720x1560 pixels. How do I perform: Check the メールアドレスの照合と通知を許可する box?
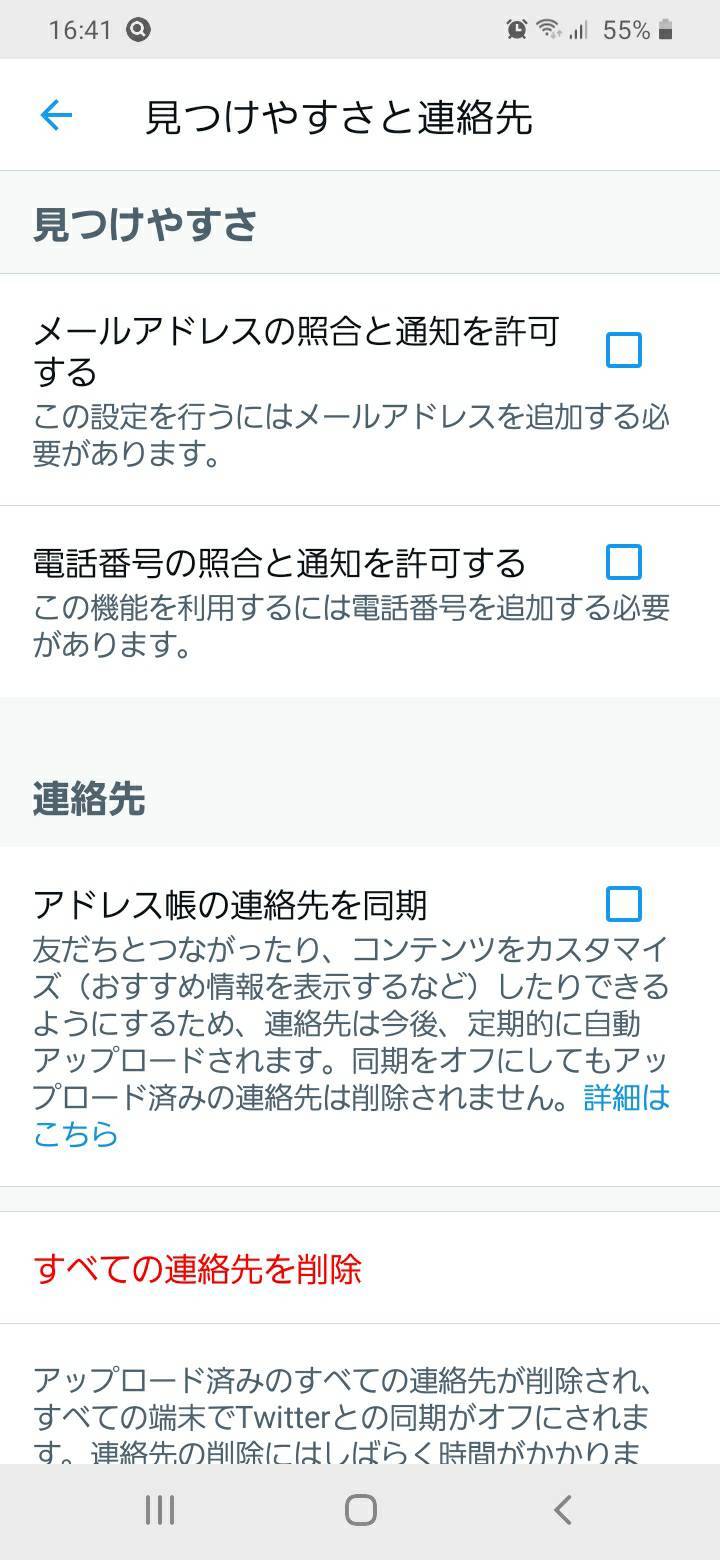[624, 350]
